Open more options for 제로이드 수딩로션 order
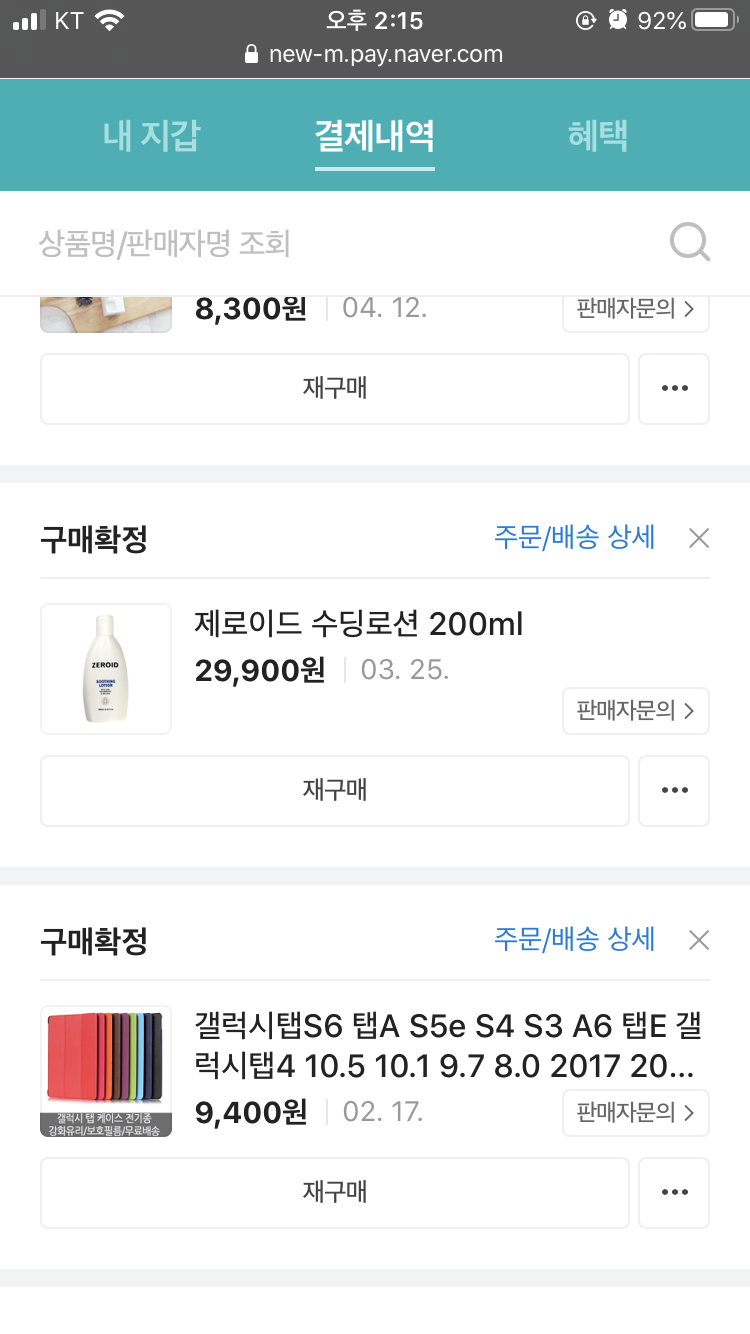Screen dimensions: 750x1334 [674, 791]
